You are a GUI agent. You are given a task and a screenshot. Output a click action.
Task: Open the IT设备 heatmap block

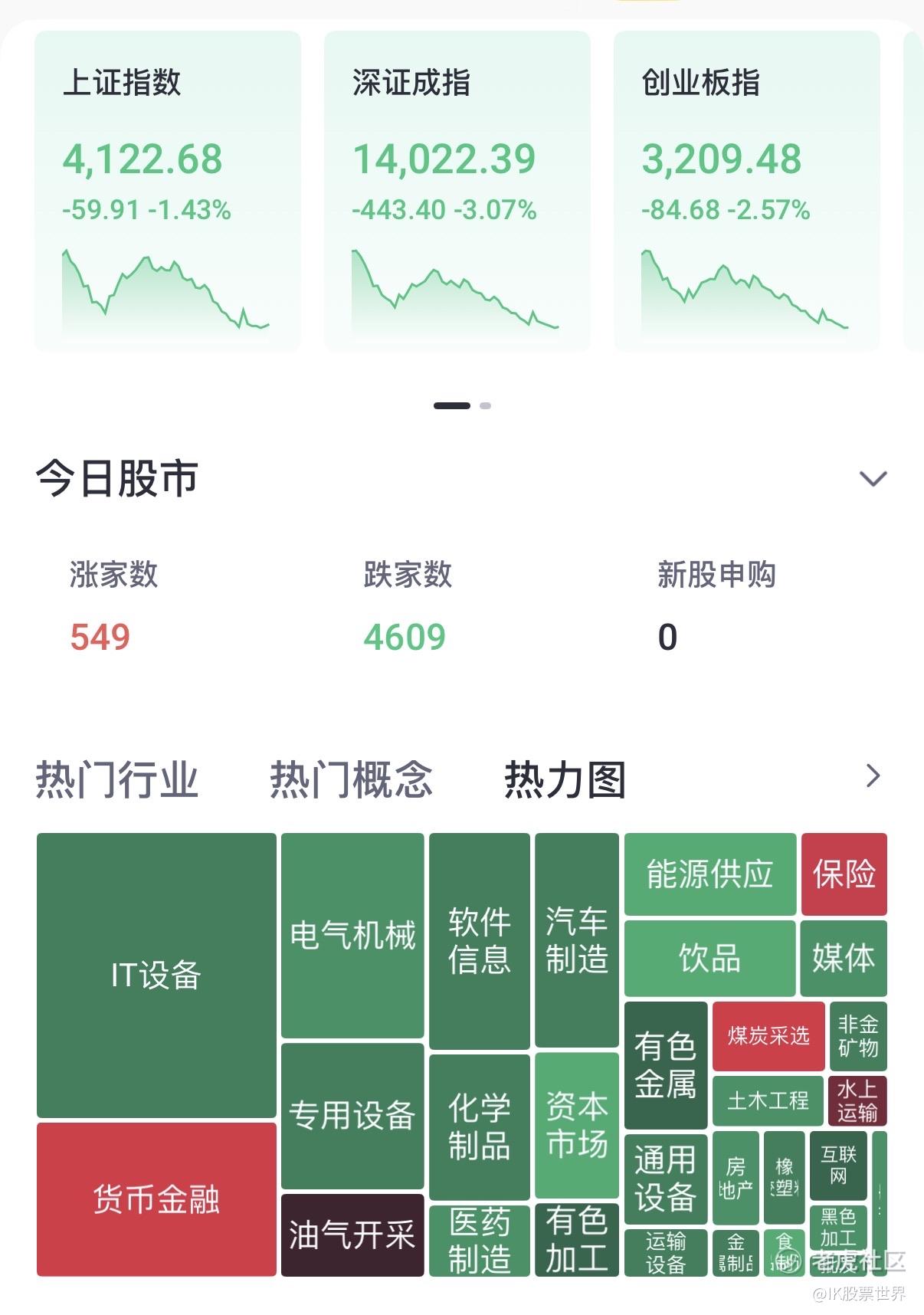pos(156,975)
